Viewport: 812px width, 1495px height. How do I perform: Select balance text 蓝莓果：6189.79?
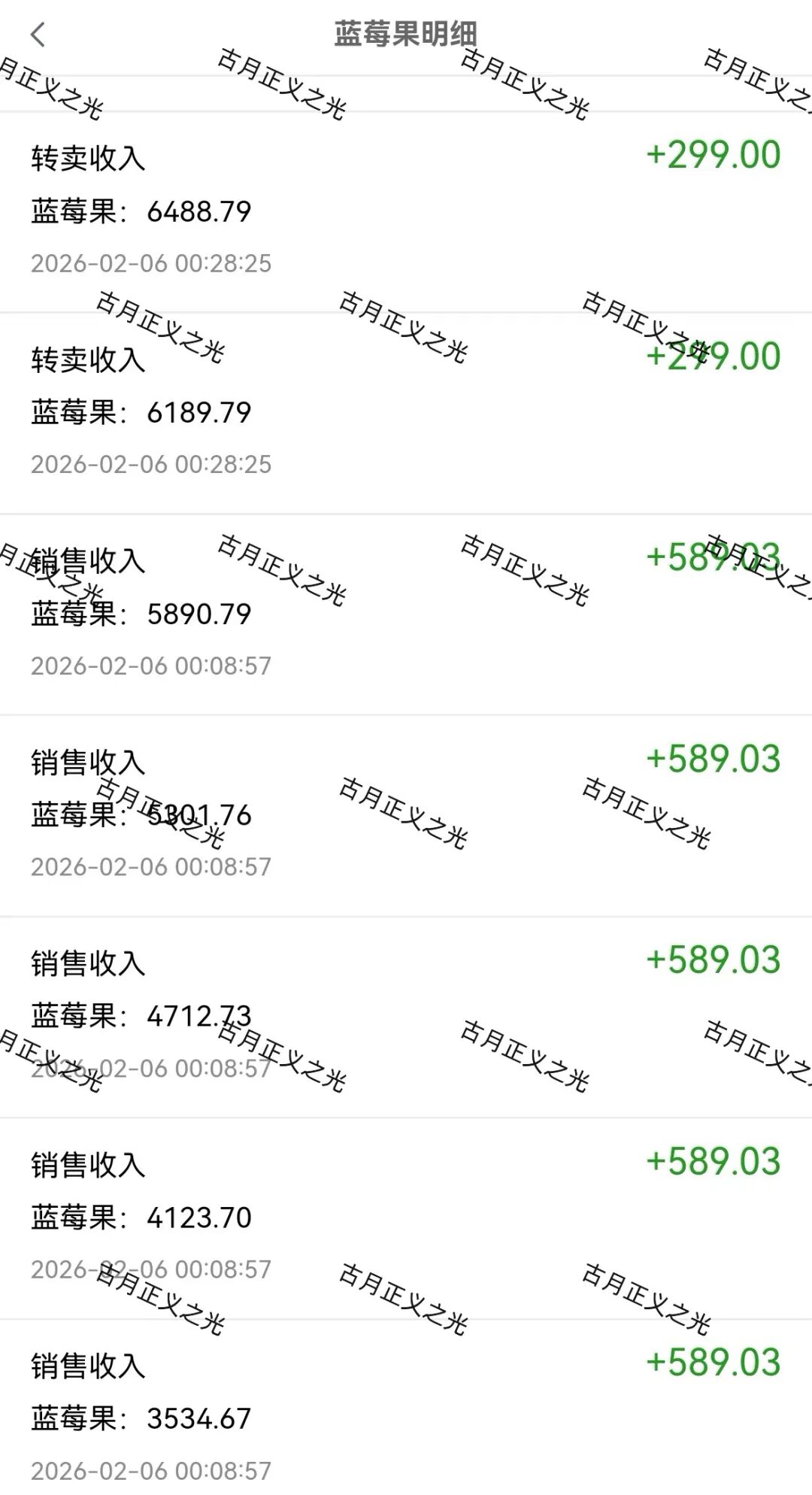(x=143, y=414)
